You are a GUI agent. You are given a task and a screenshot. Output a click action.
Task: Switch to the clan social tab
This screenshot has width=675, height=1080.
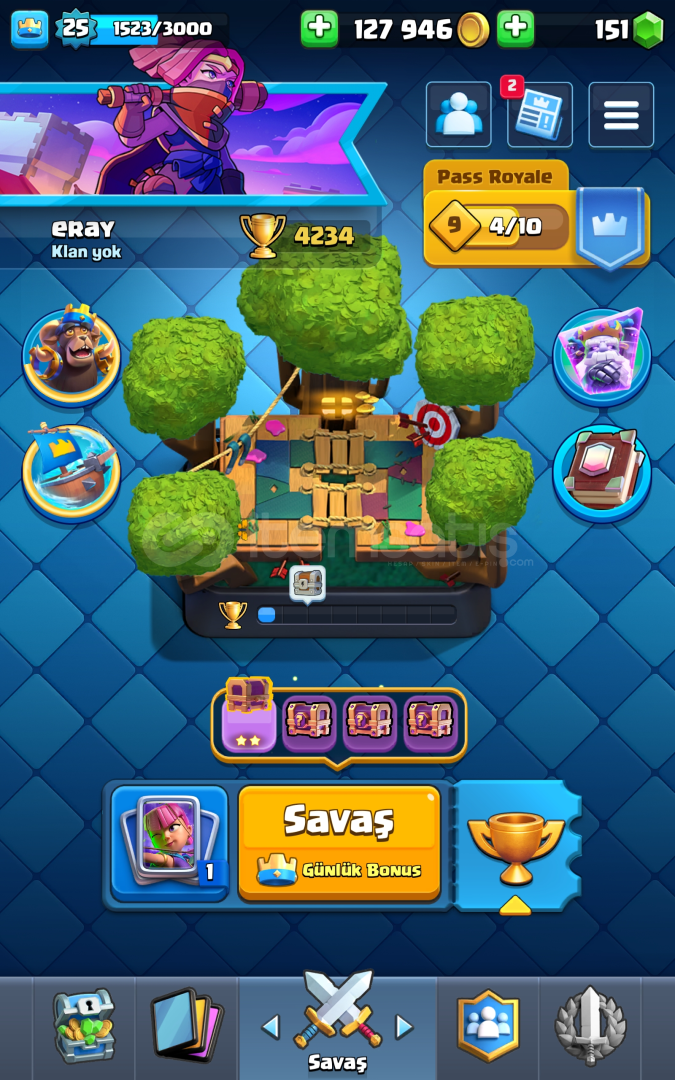488,1026
